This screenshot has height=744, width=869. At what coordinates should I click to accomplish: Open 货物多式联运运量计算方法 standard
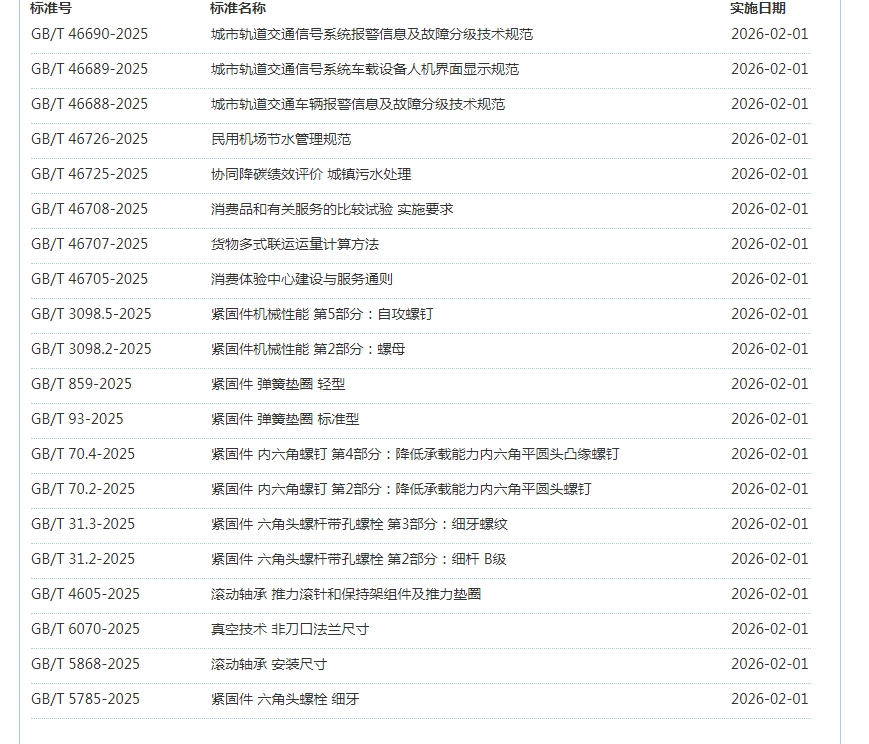pyautogui.click(x=294, y=244)
